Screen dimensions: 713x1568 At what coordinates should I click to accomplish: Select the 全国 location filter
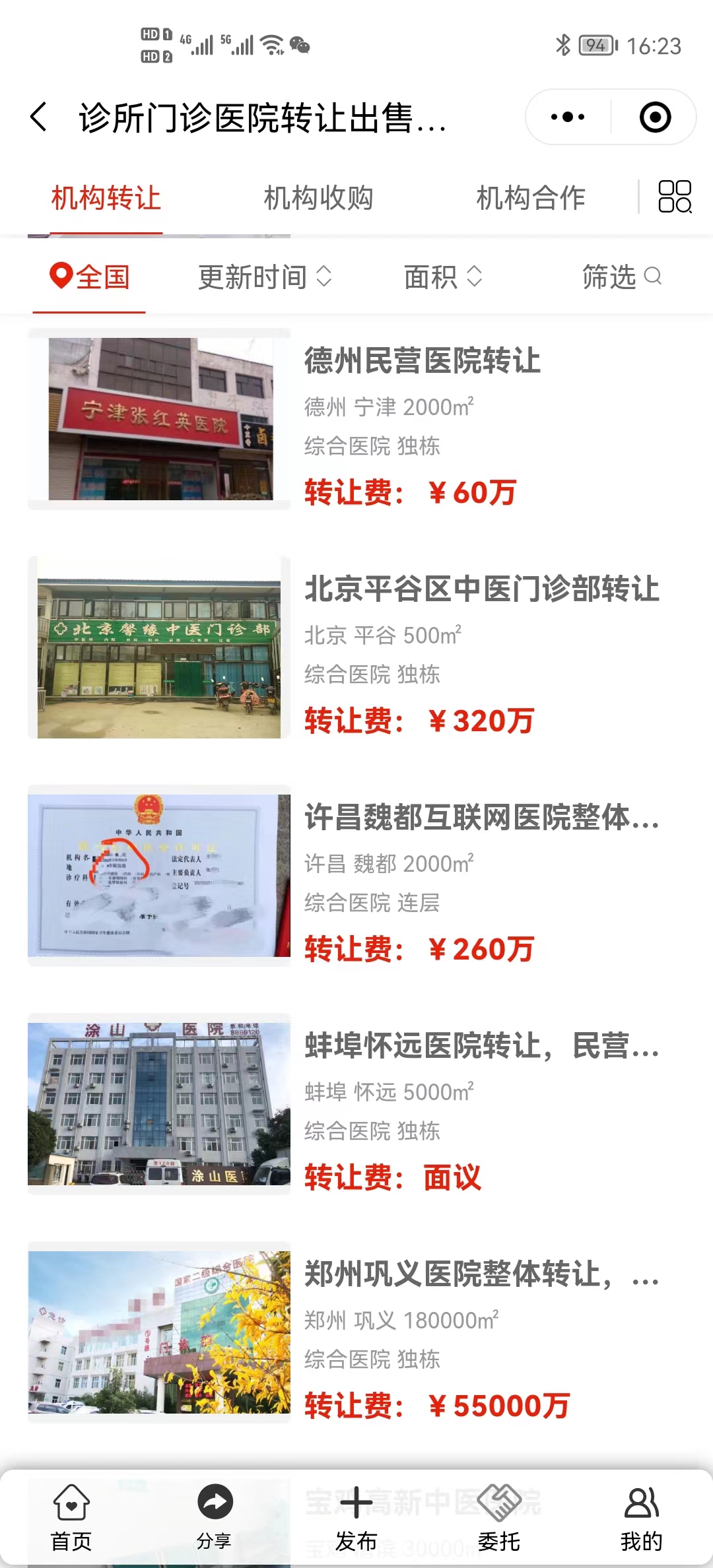pos(90,277)
